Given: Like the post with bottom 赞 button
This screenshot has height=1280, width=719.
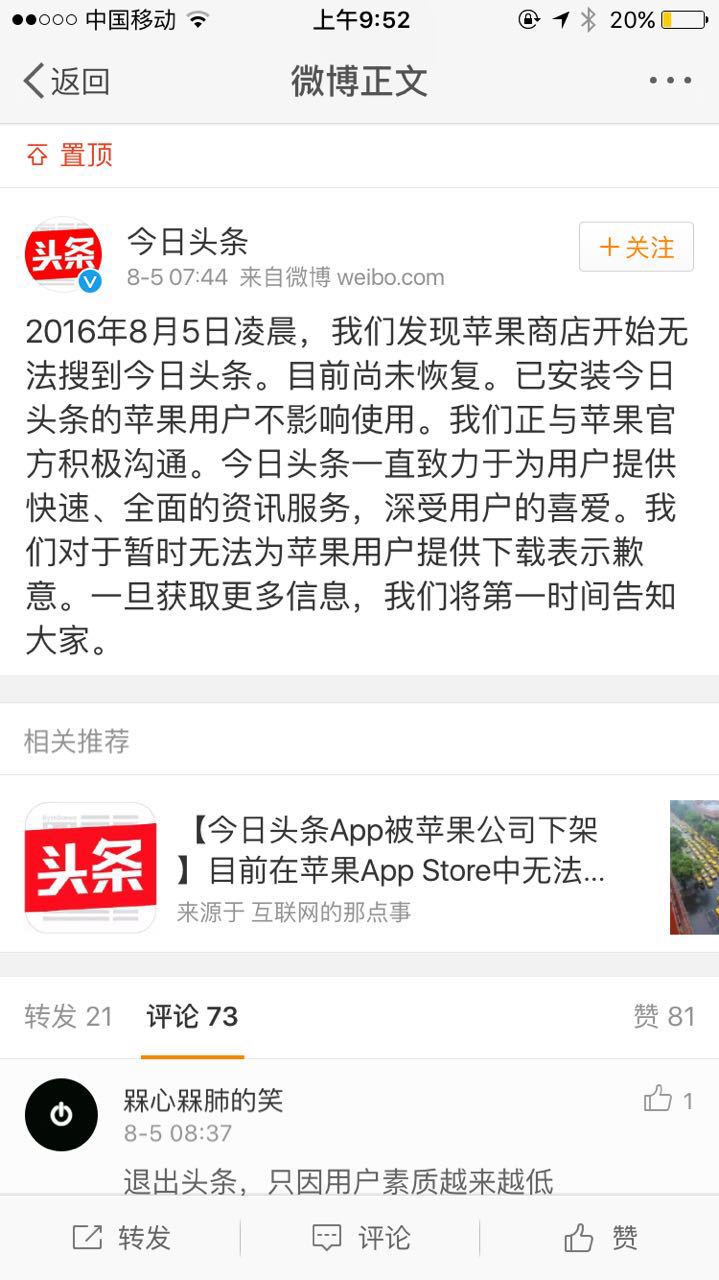Looking at the screenshot, I should click(x=600, y=1238).
